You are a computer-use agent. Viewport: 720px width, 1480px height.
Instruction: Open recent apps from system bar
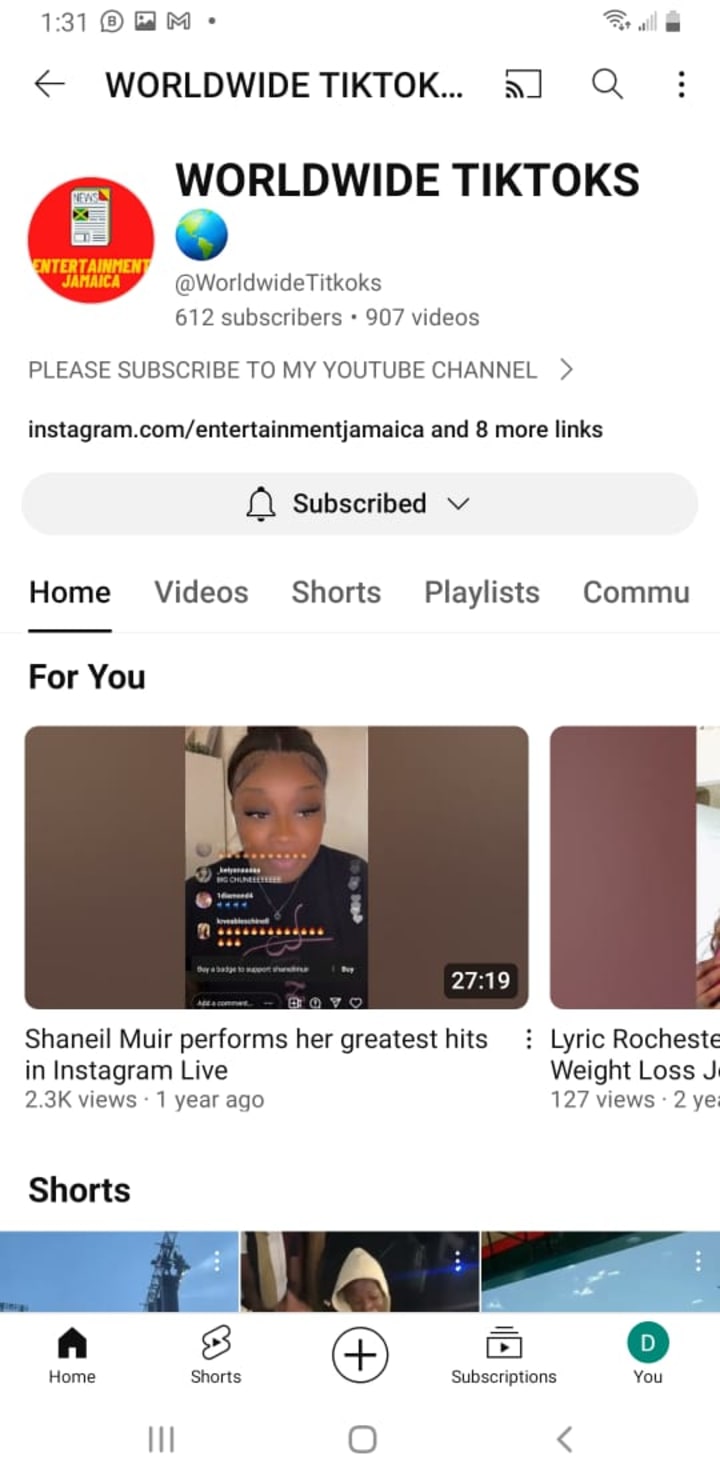point(161,1439)
